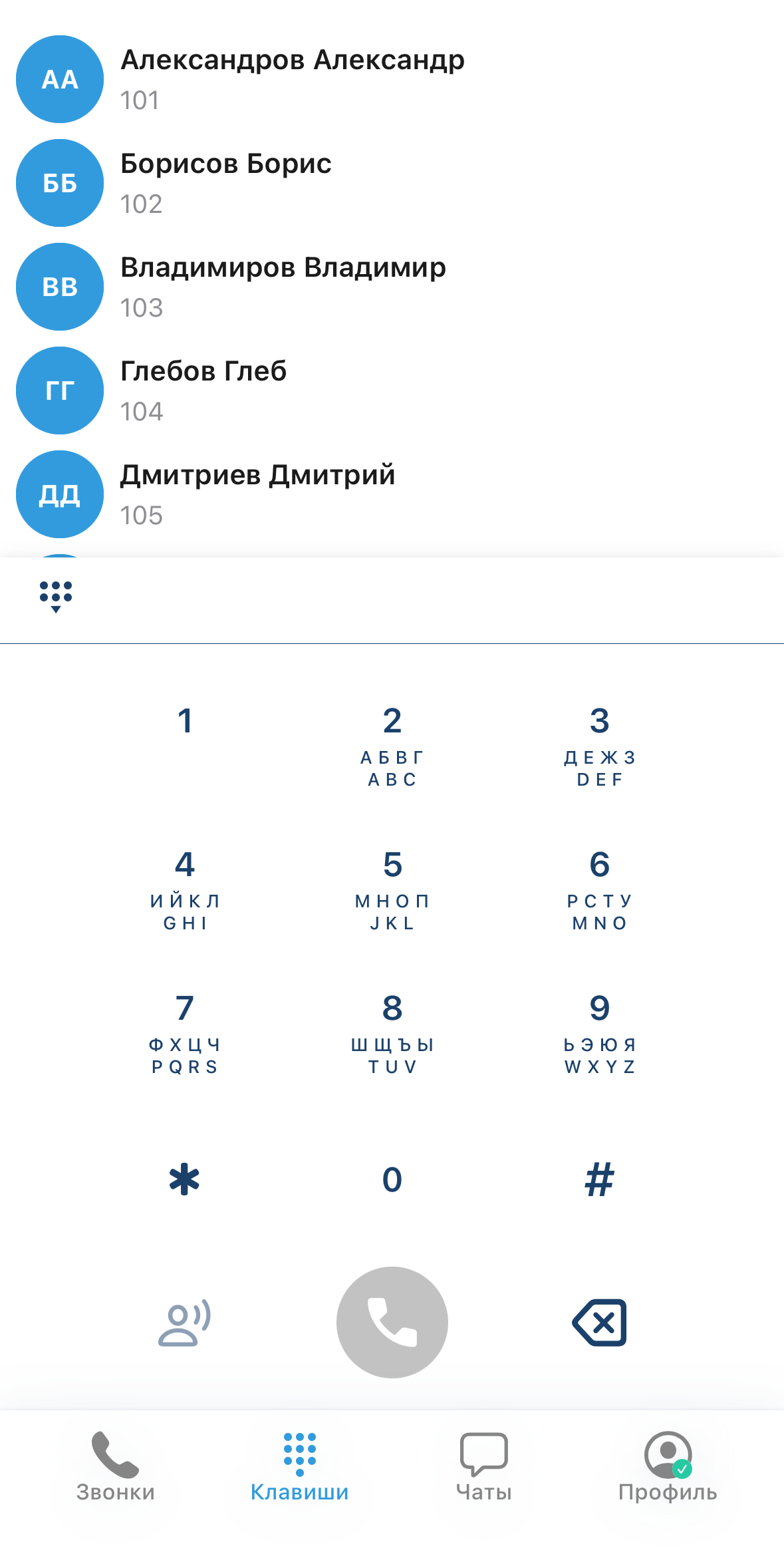
Task: Enter digit 0 on keypad
Action: pyautogui.click(x=392, y=1180)
